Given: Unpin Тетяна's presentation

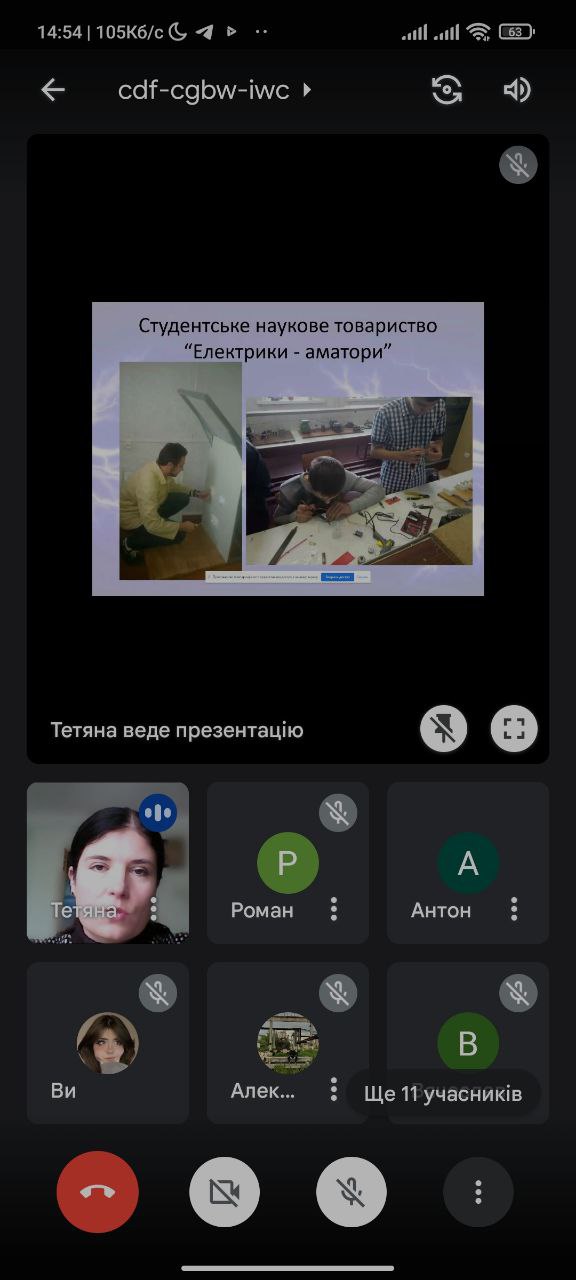Looking at the screenshot, I should click(444, 729).
